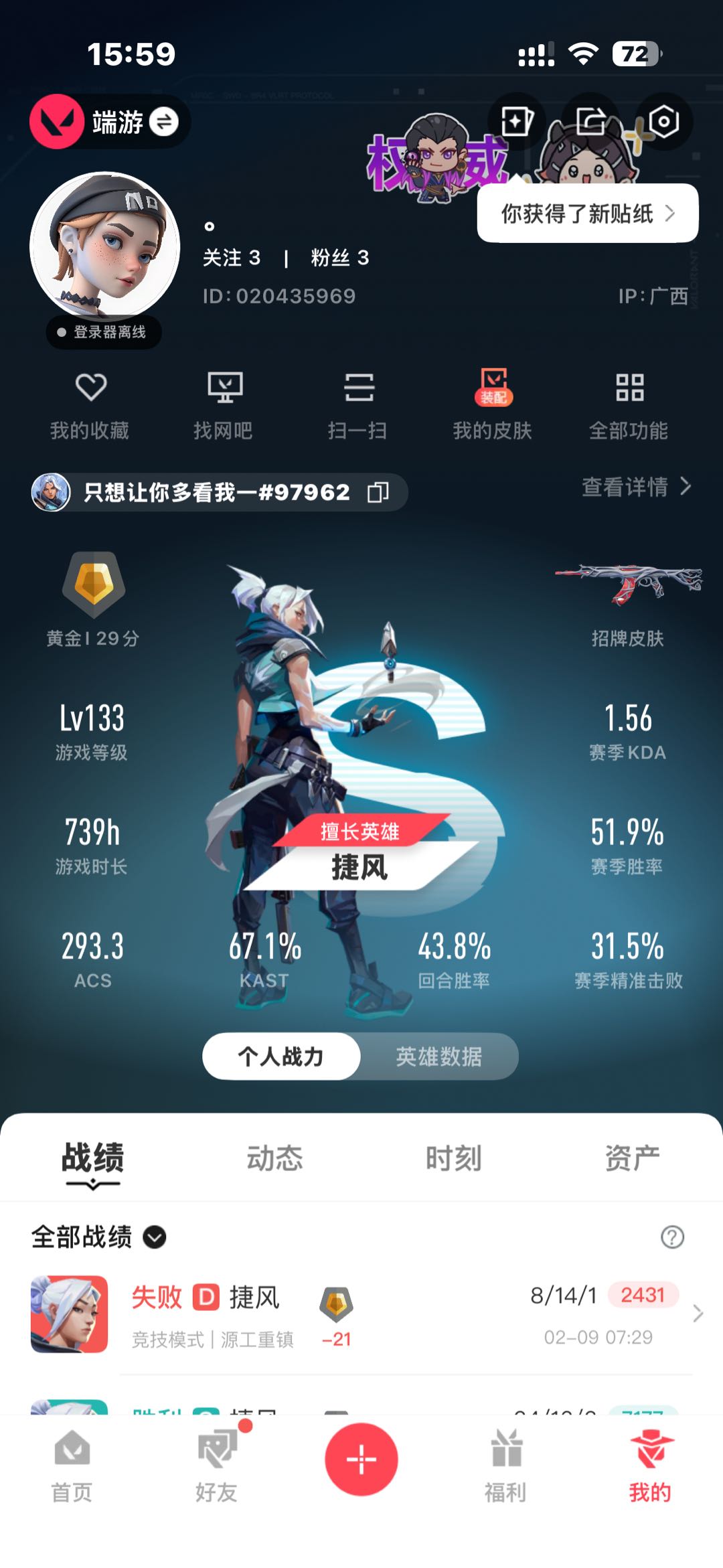Image resolution: width=723 pixels, height=1568 pixels.
Task: Share the profile page
Action: tap(590, 122)
